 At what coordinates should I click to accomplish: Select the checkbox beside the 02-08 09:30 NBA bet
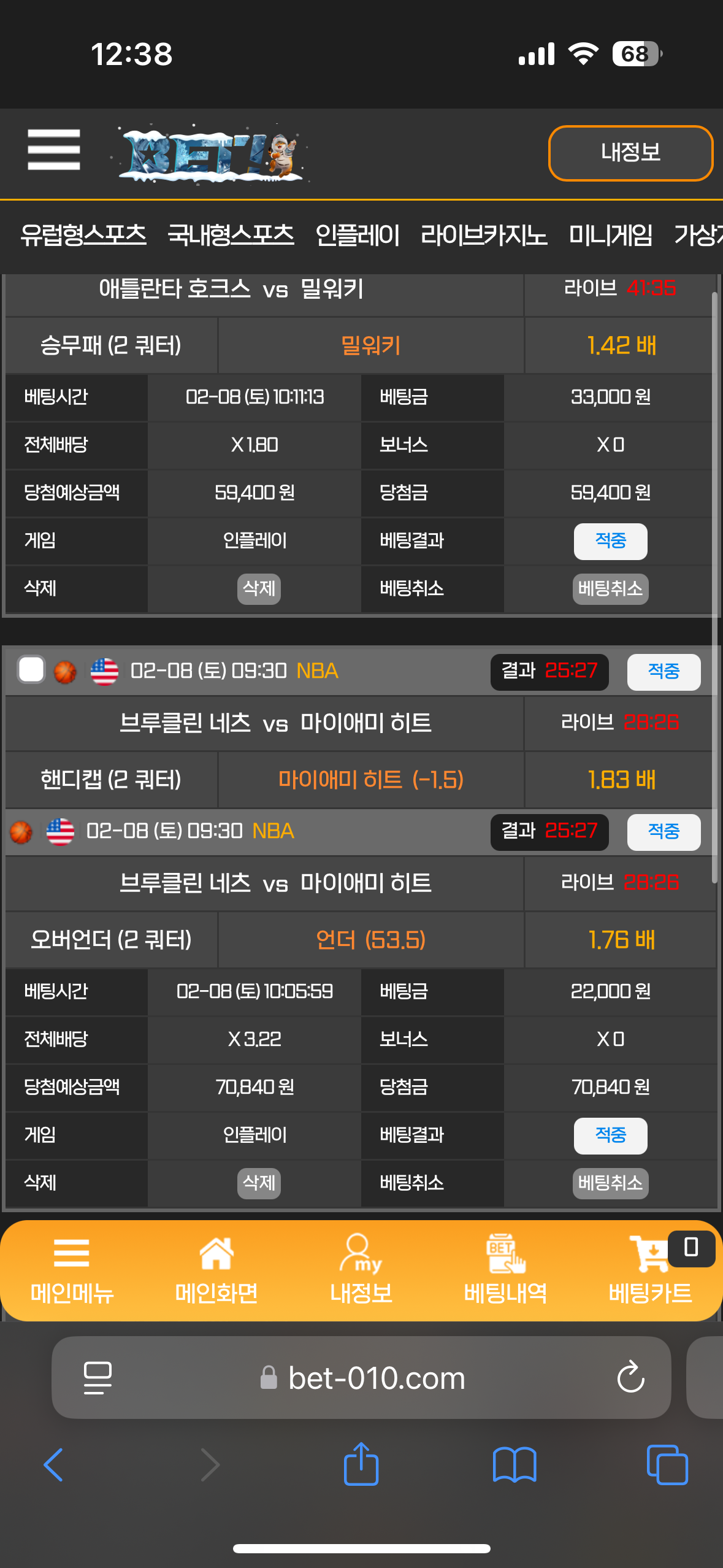pyautogui.click(x=31, y=670)
